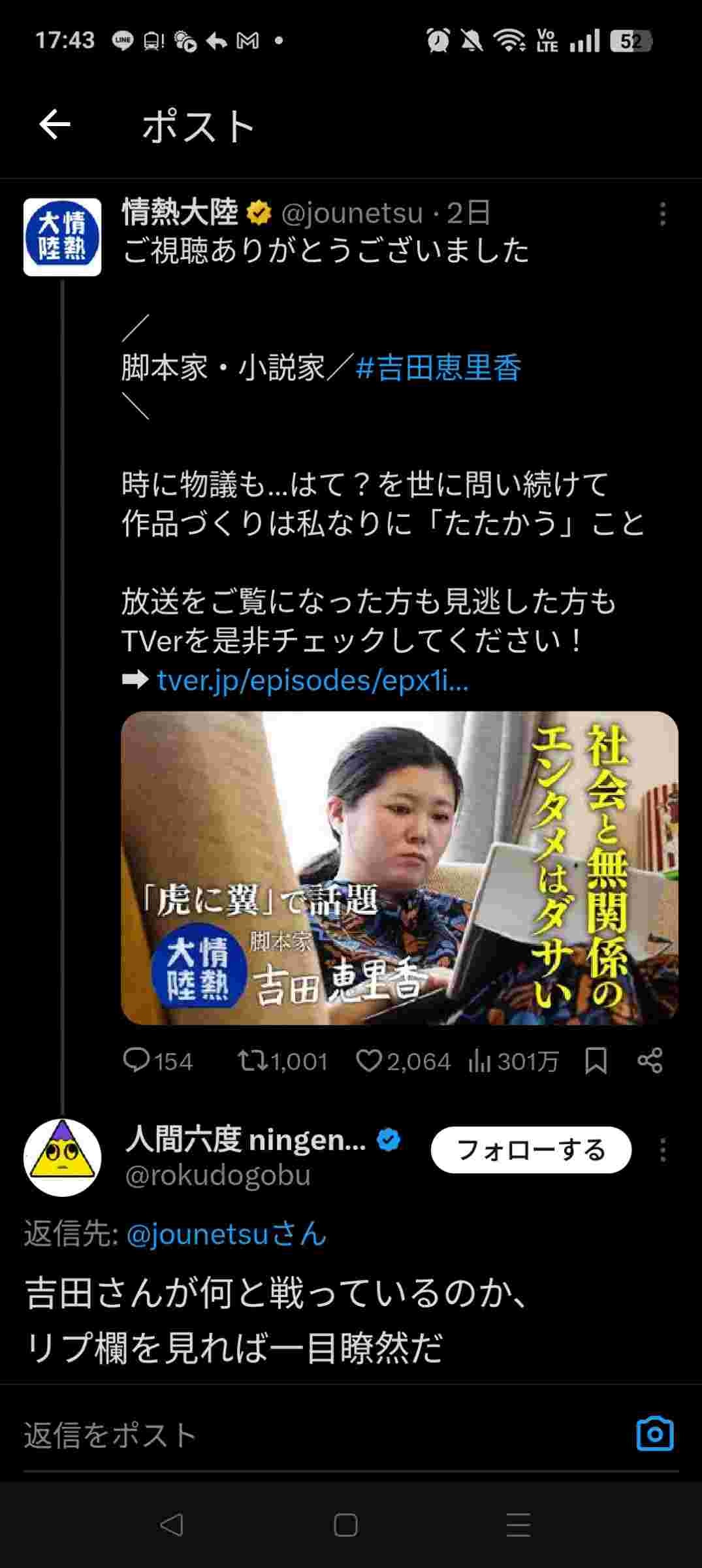Attach a photo using the camera icon
This screenshot has height=1568, width=702.
tap(654, 1434)
